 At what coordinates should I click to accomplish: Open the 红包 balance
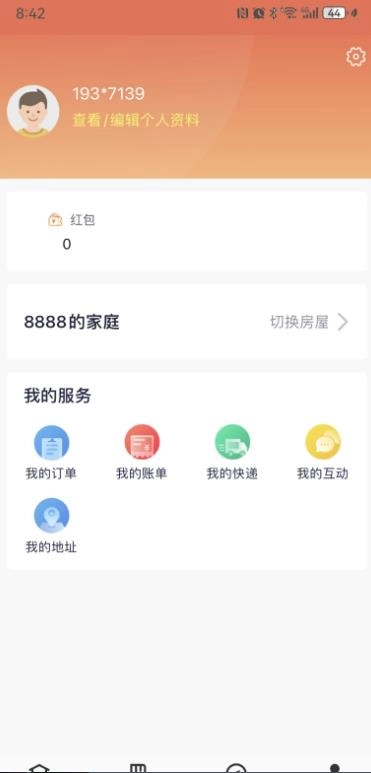pos(71,231)
